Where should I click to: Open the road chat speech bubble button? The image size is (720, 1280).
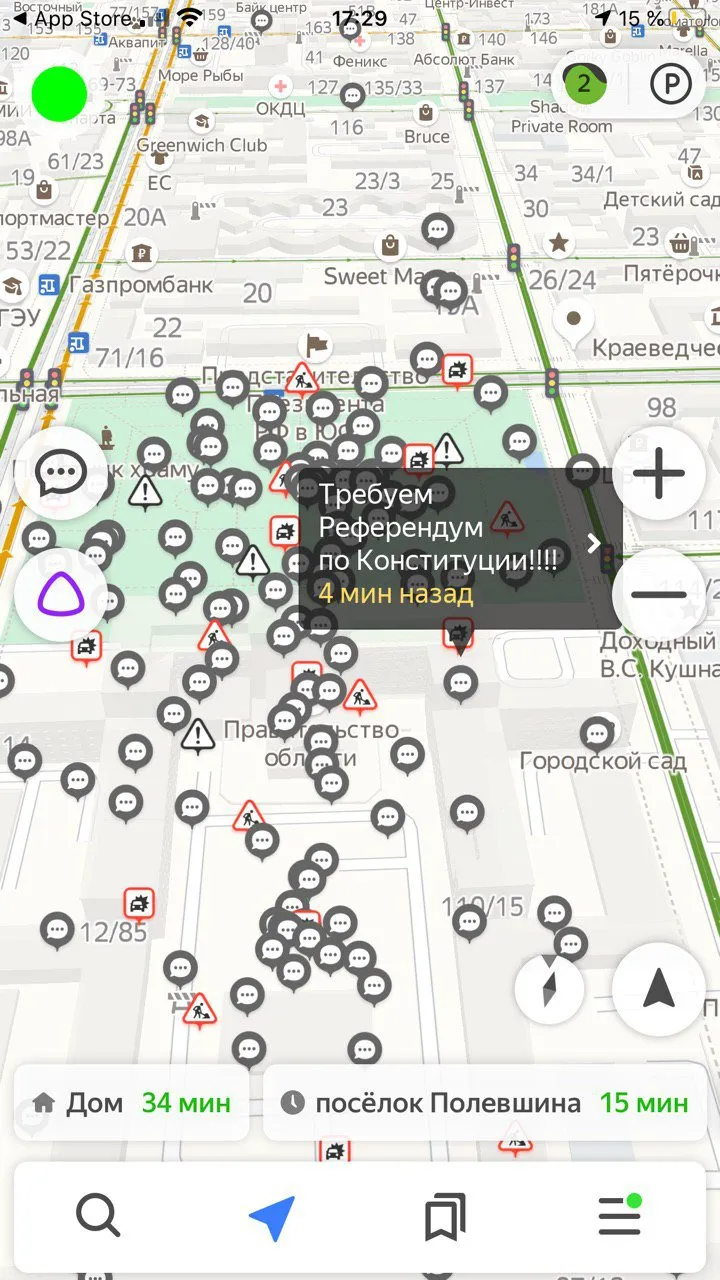[x=61, y=473]
